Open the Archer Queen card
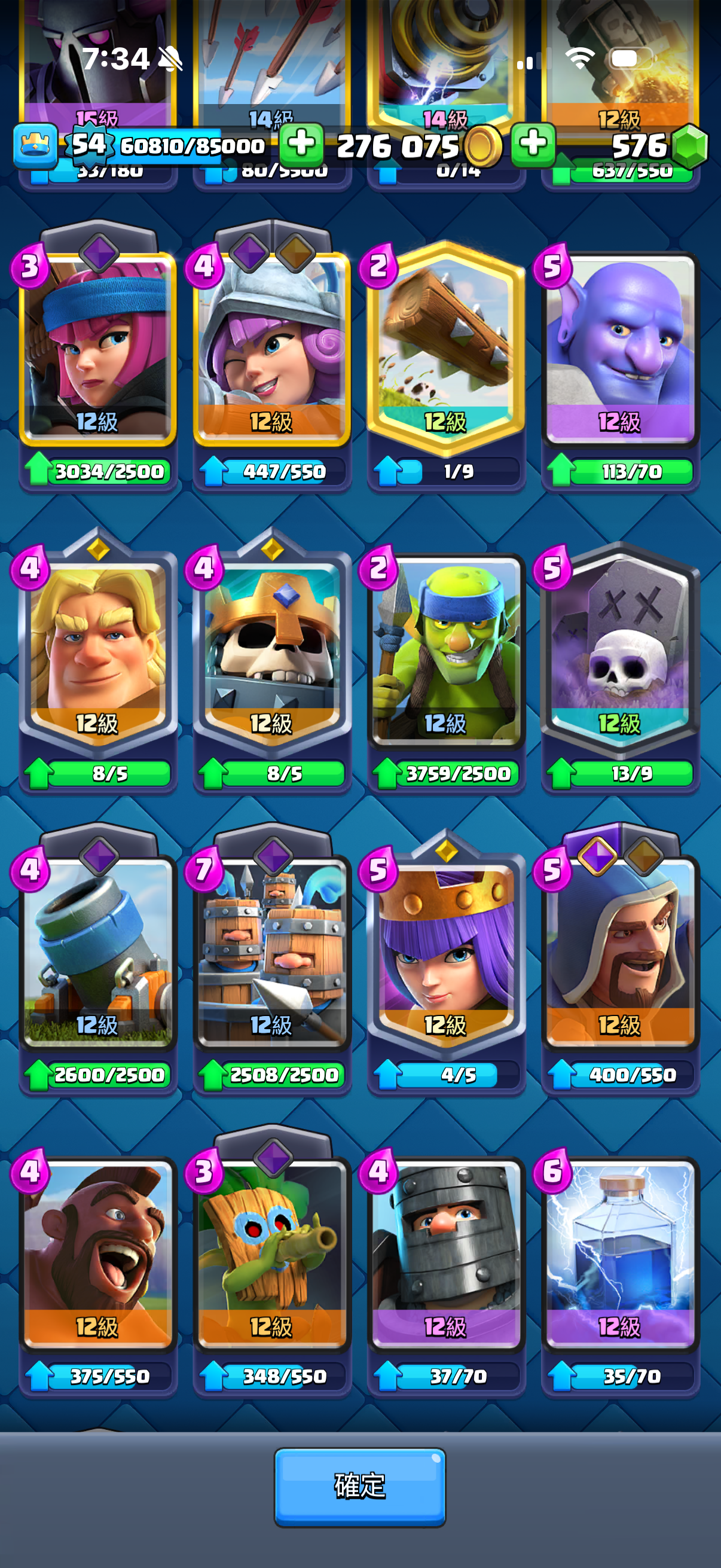The image size is (721, 1568). (446, 951)
